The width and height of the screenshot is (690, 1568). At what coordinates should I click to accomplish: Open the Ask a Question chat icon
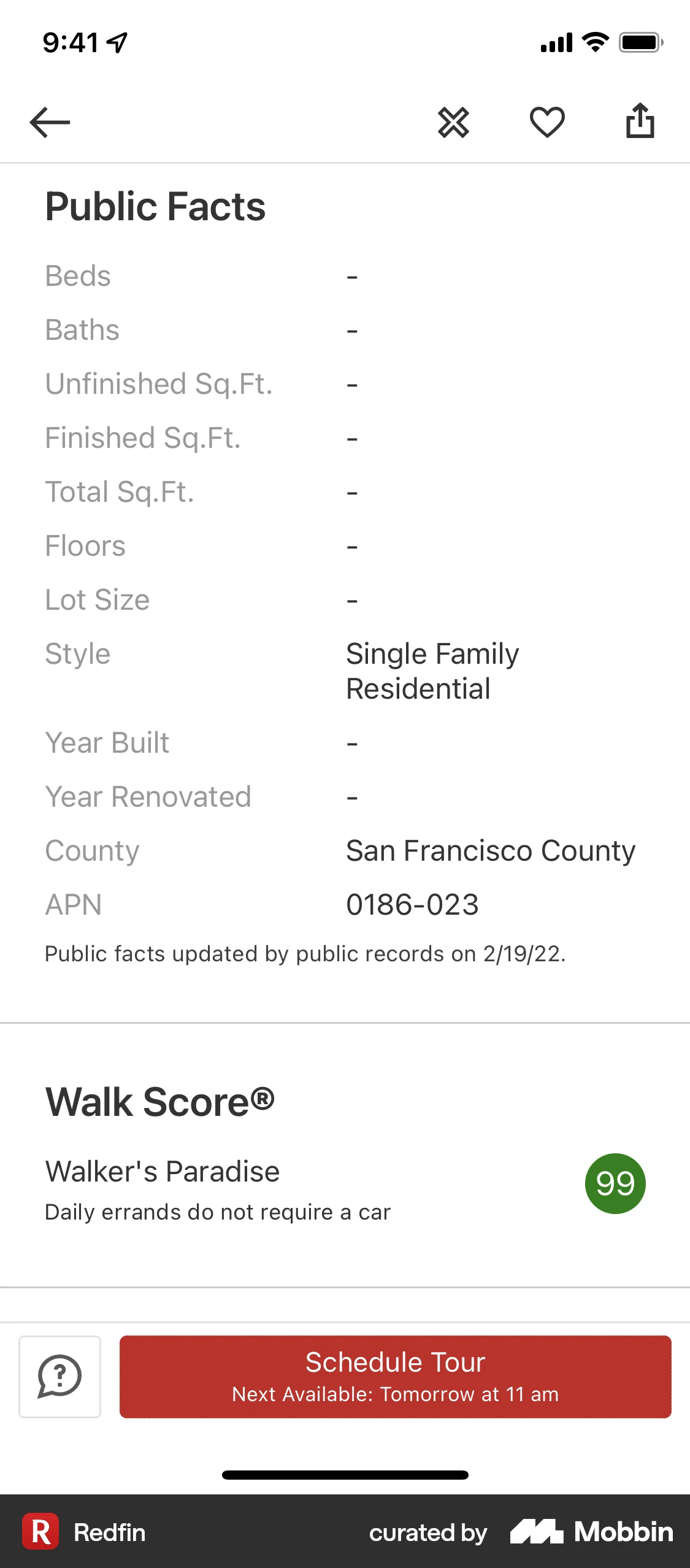coord(59,1376)
